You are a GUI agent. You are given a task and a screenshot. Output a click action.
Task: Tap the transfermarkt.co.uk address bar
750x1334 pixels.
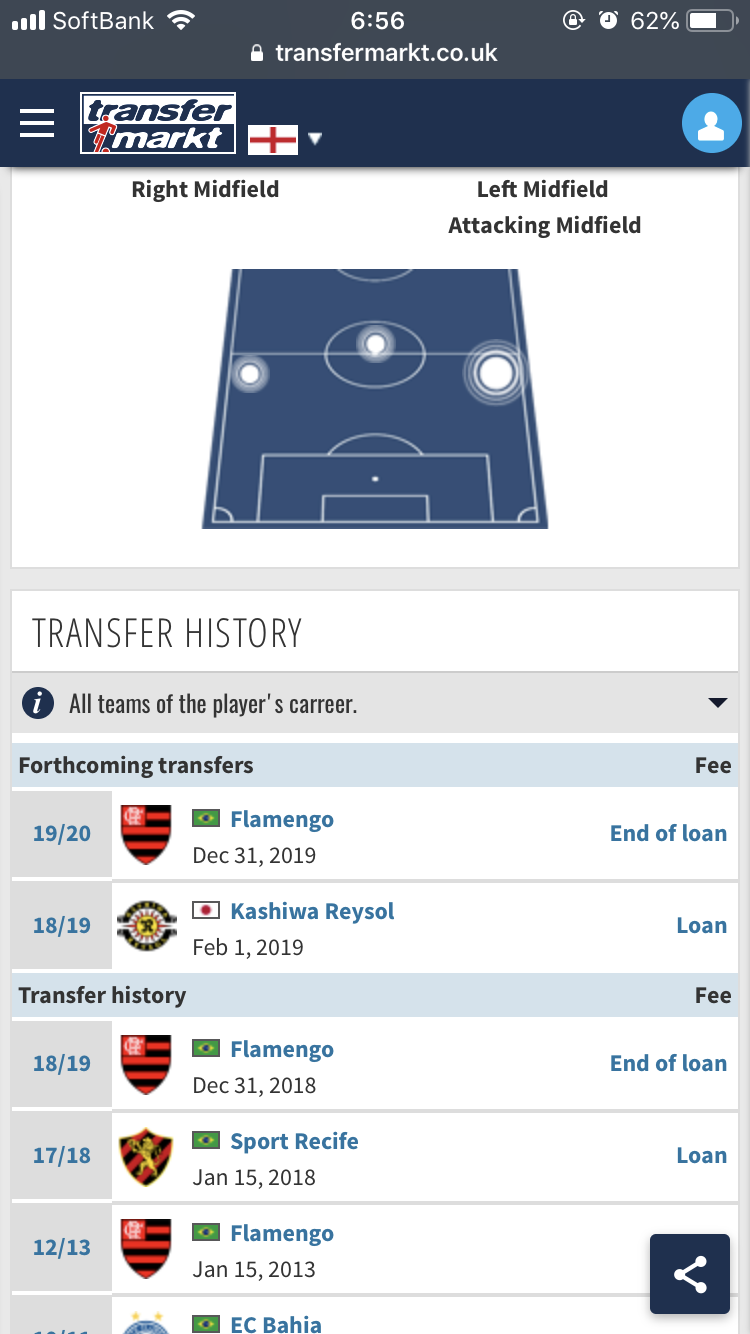[375, 53]
